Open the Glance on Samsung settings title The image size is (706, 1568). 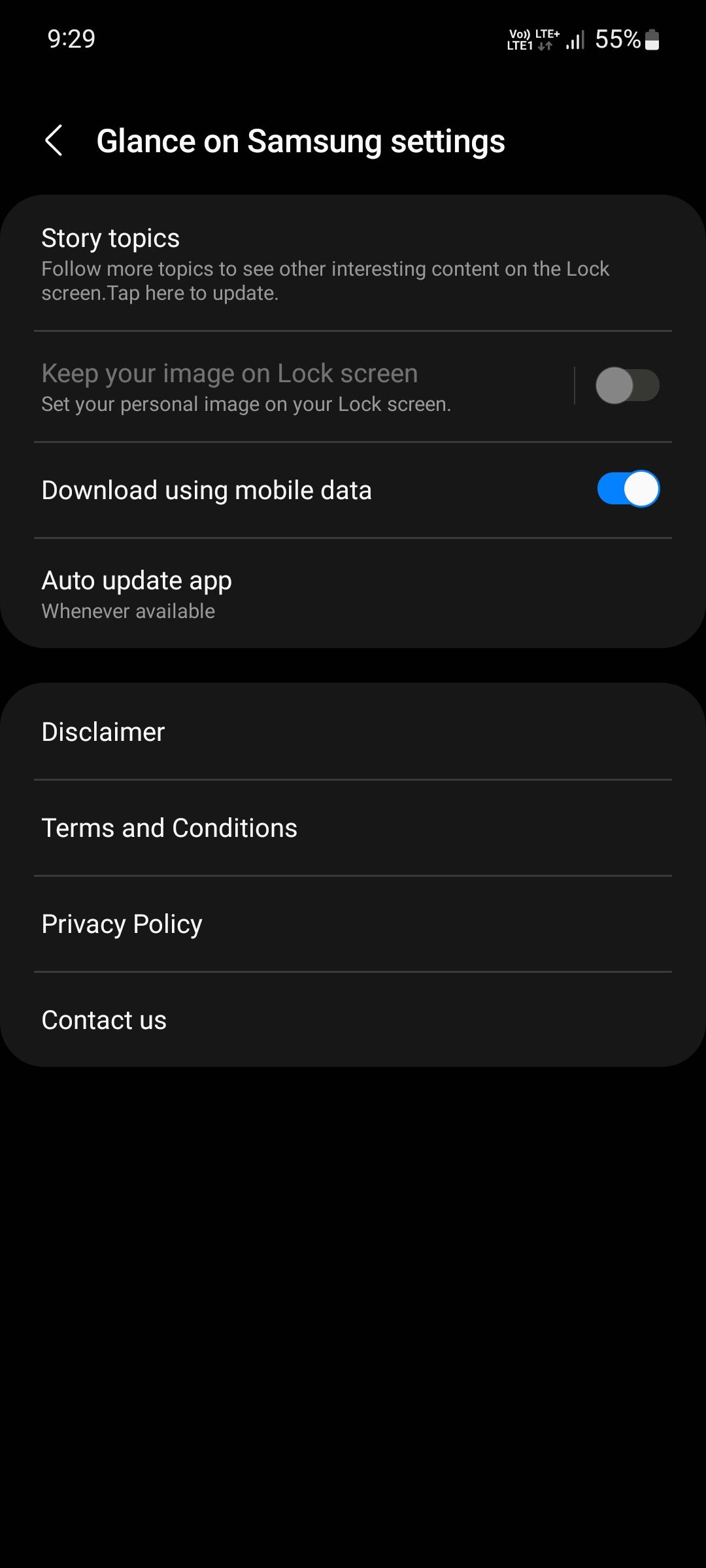[301, 140]
